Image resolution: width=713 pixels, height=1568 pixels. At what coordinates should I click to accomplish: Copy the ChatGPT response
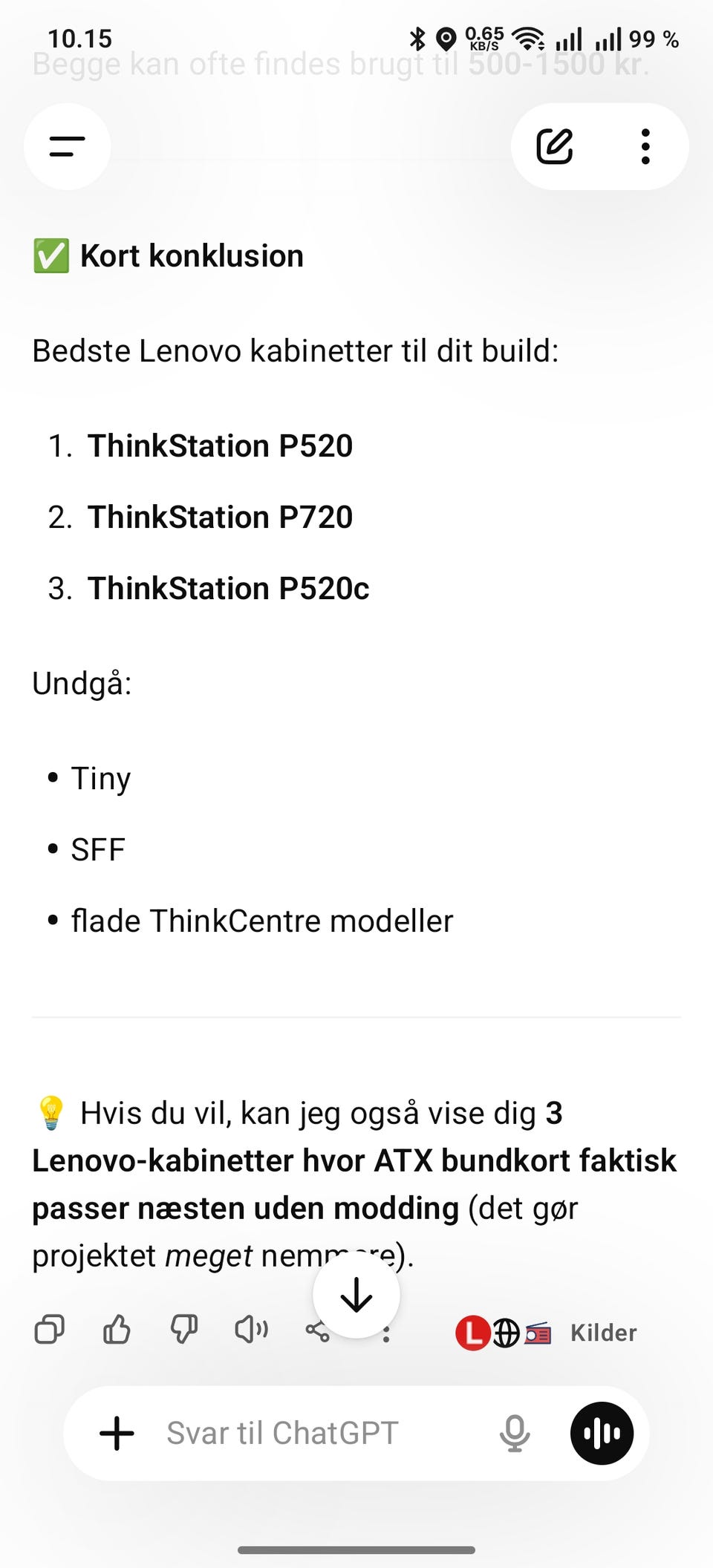(x=50, y=1330)
